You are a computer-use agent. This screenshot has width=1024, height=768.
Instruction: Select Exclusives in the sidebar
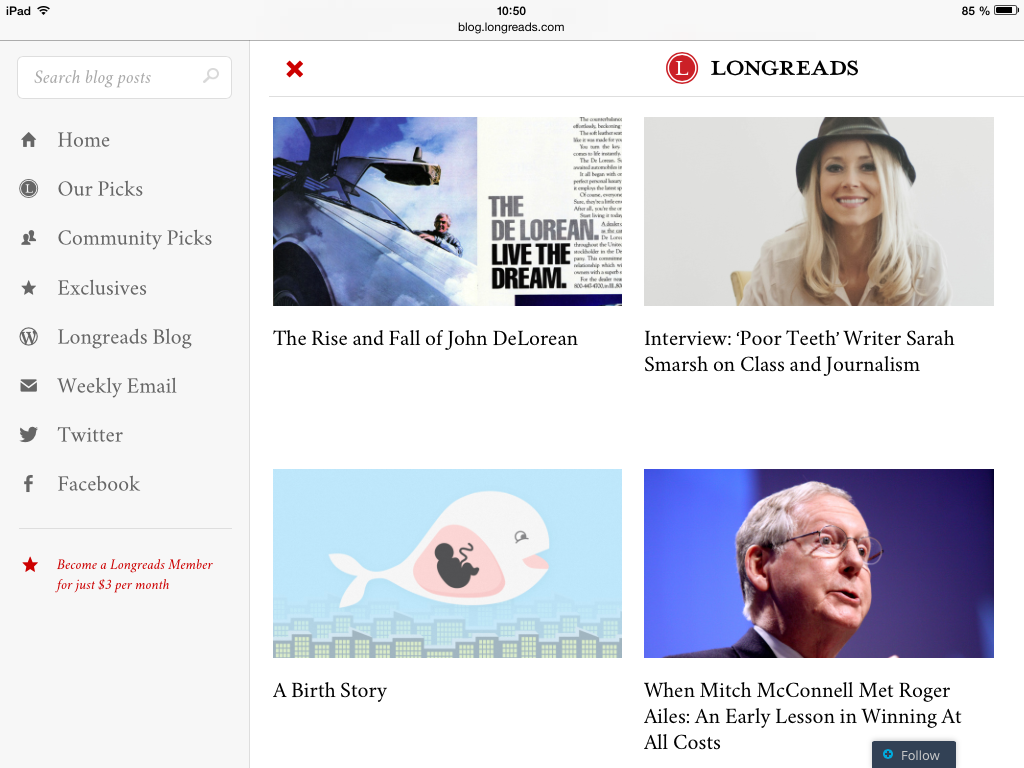(101, 288)
